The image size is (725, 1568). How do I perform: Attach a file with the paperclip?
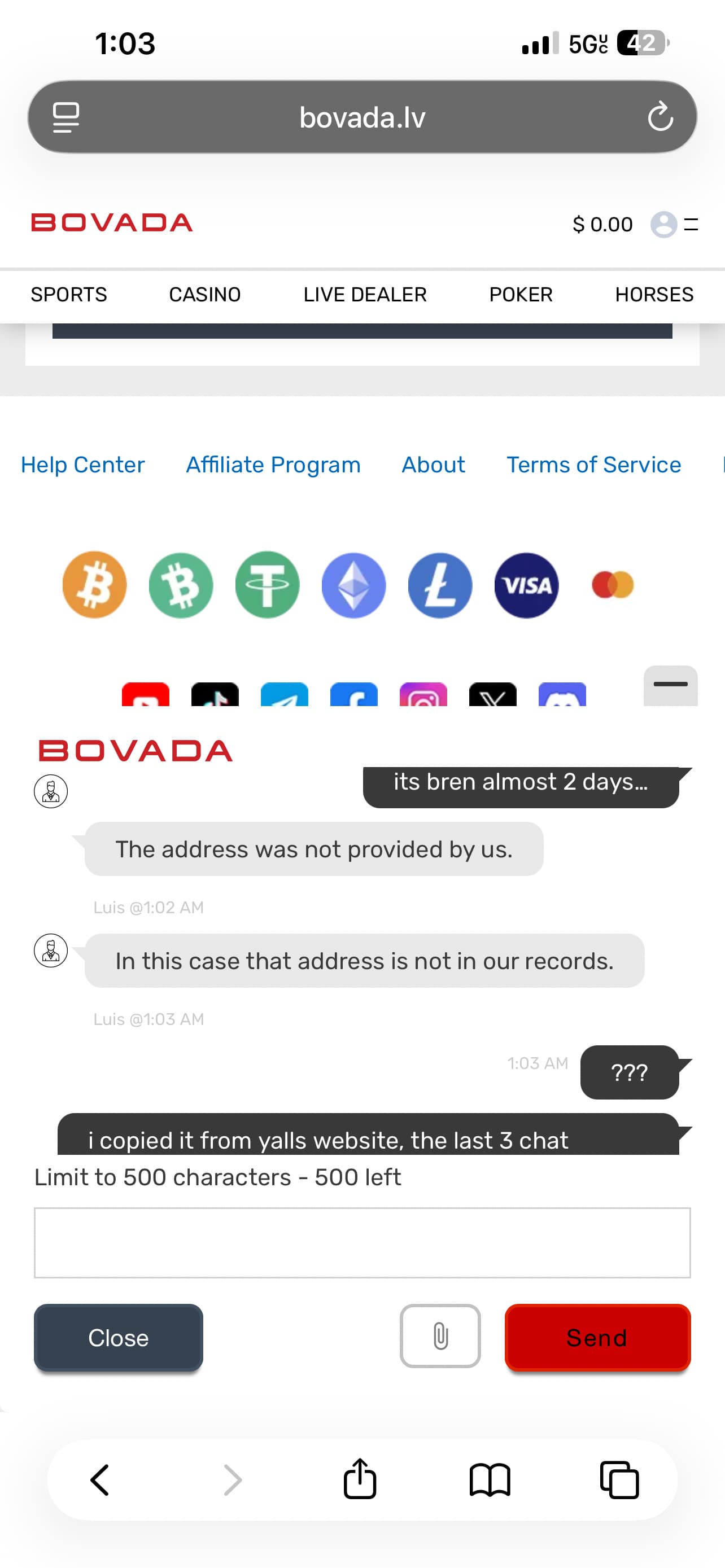pyautogui.click(x=440, y=1336)
